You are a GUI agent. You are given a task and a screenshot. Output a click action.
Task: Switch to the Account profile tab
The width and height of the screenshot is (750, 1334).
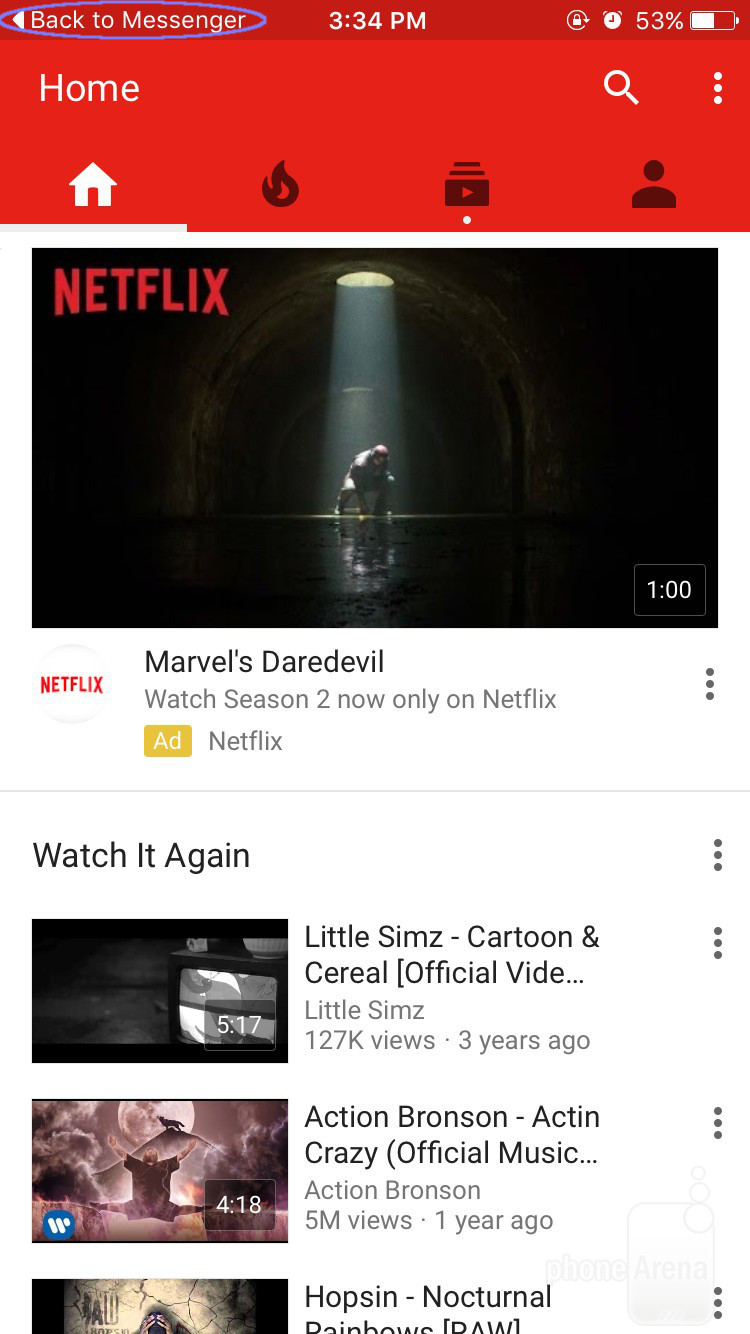[x=654, y=187]
